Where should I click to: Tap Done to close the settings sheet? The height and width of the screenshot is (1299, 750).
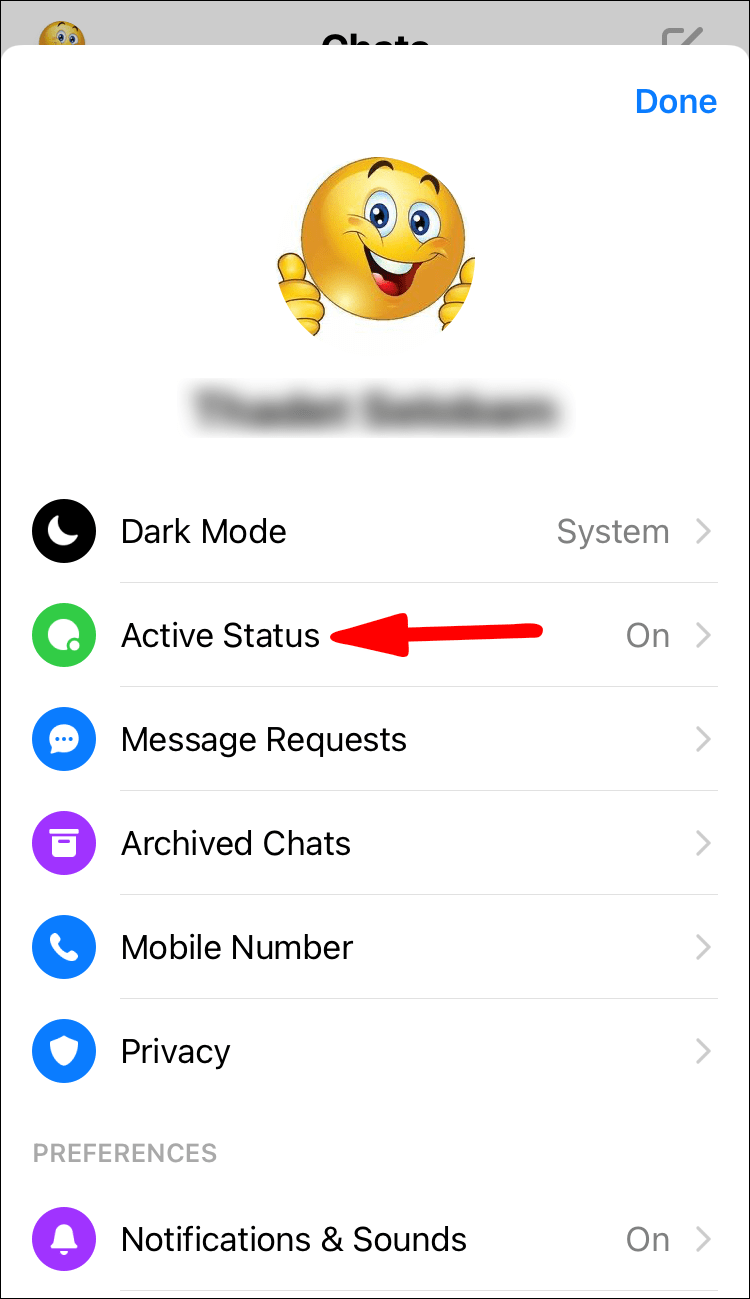point(676,102)
